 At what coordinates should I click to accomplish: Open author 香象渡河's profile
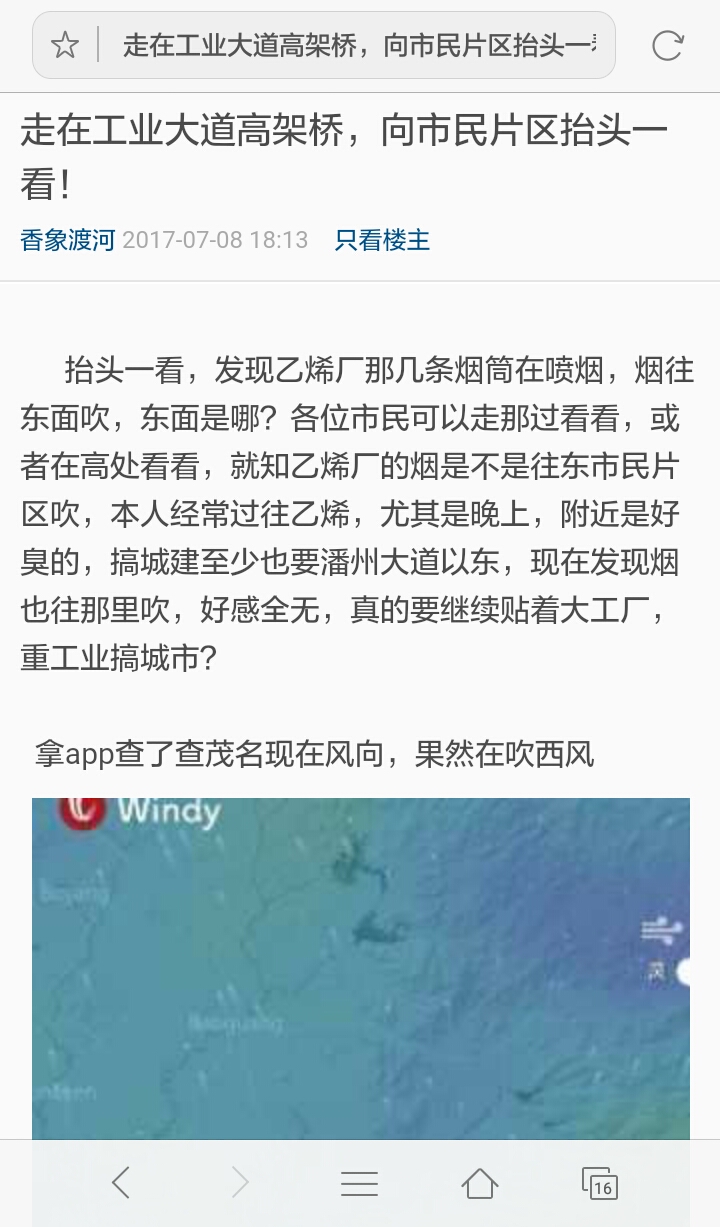[67, 240]
